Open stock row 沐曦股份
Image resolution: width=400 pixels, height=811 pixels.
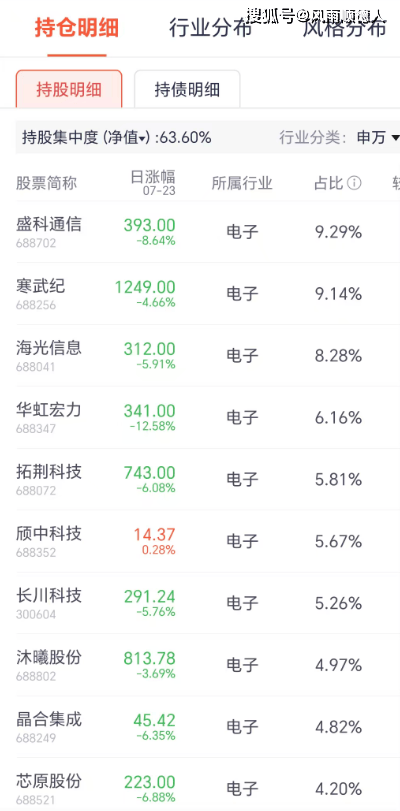[x=200, y=665]
